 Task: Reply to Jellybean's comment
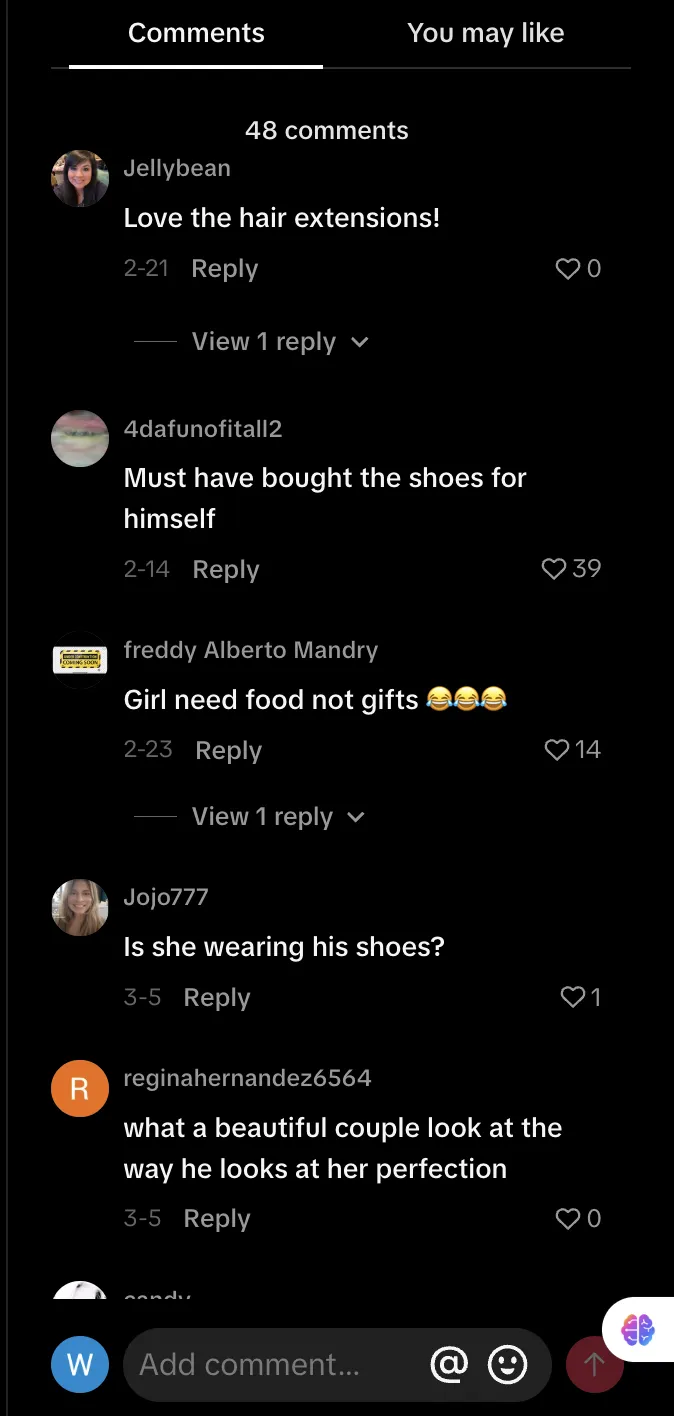point(224,269)
